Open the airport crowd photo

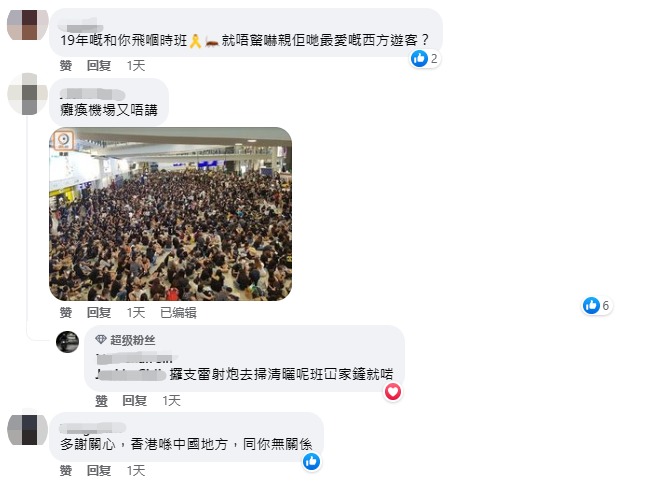(170, 213)
